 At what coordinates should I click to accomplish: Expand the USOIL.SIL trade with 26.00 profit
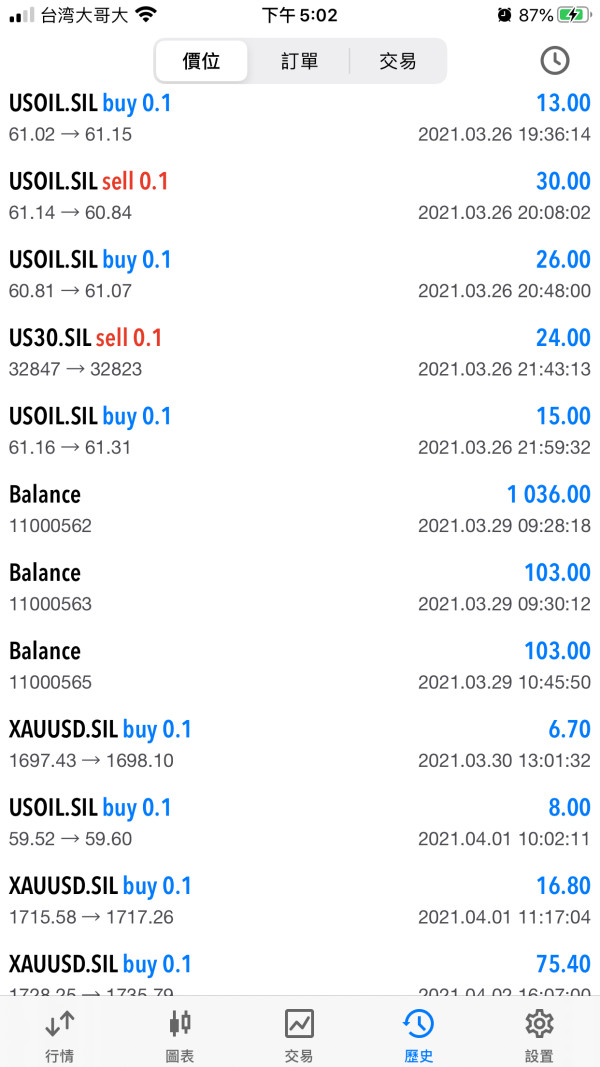click(300, 274)
